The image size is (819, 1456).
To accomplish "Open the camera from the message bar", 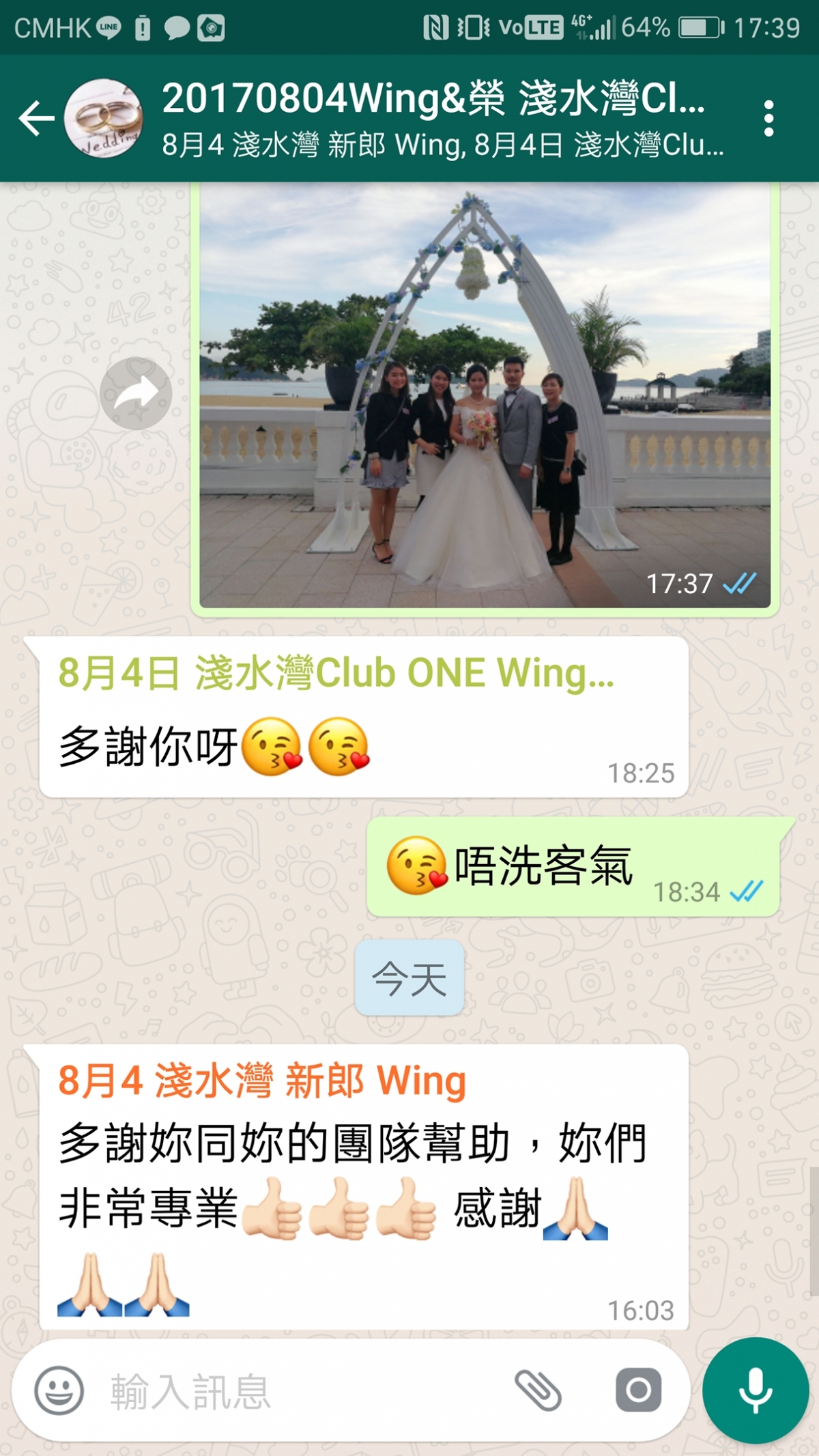I will tap(638, 1390).
